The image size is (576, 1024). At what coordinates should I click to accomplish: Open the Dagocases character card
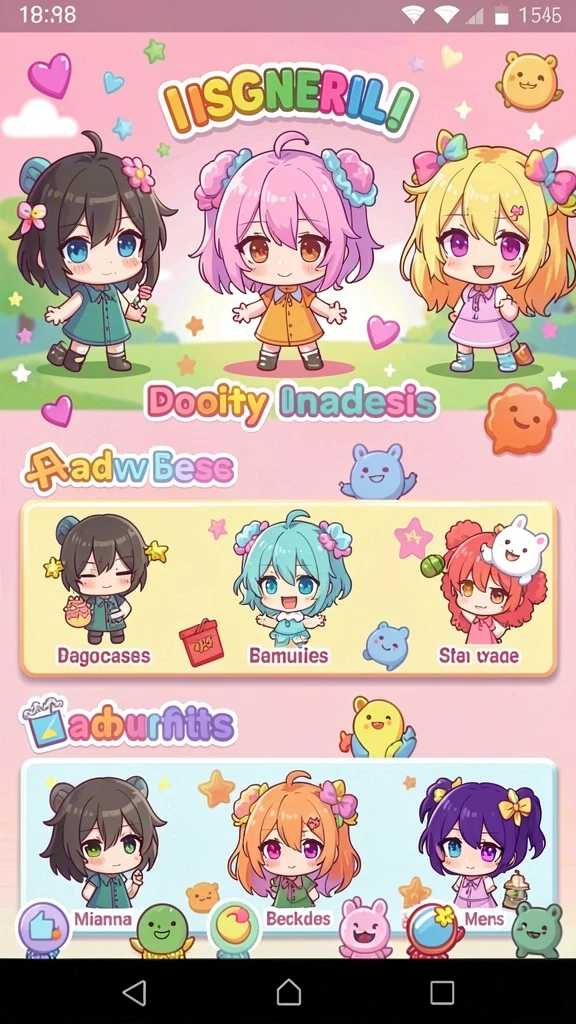point(104,590)
